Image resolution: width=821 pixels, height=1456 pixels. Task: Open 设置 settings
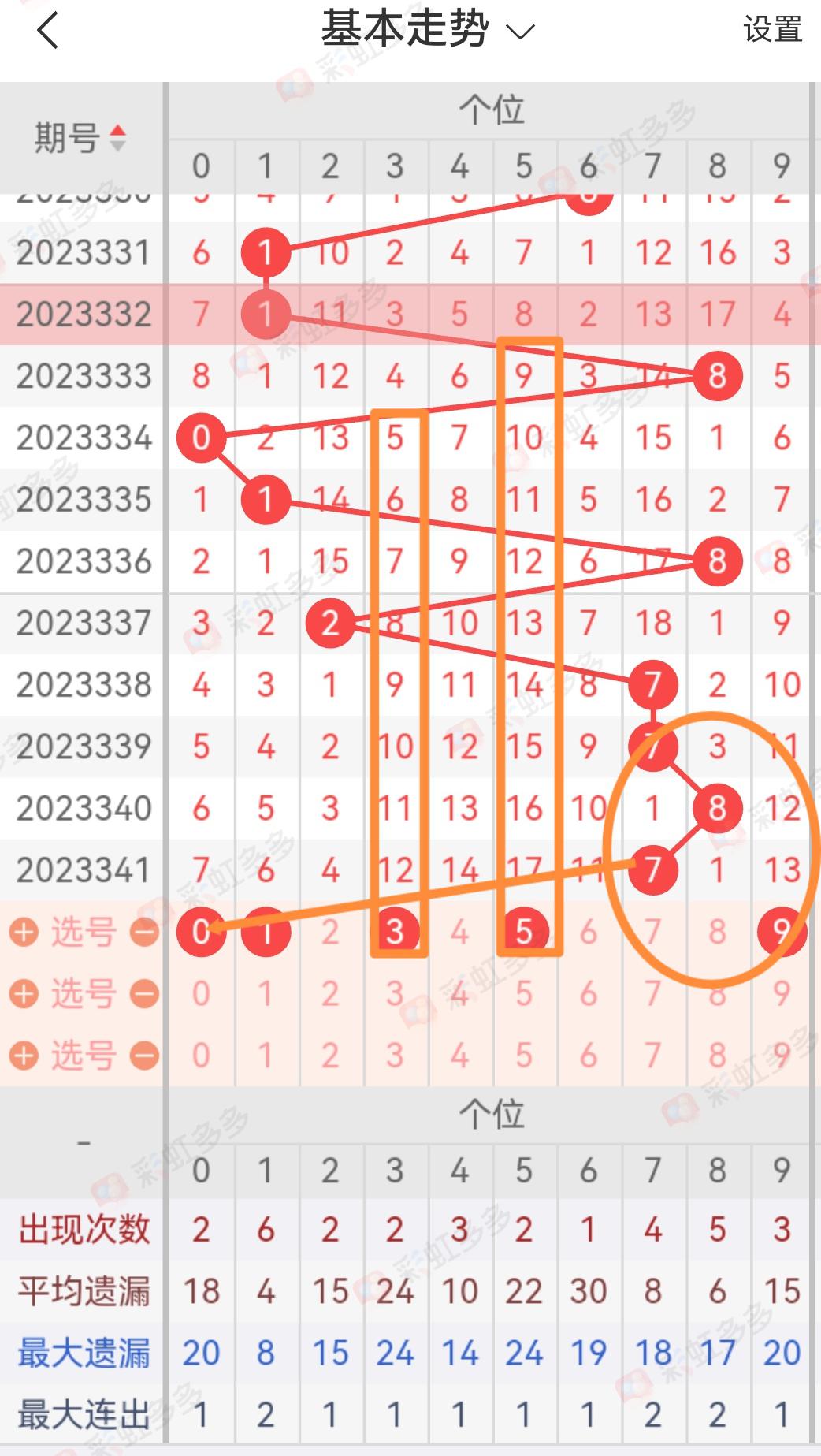click(x=771, y=30)
